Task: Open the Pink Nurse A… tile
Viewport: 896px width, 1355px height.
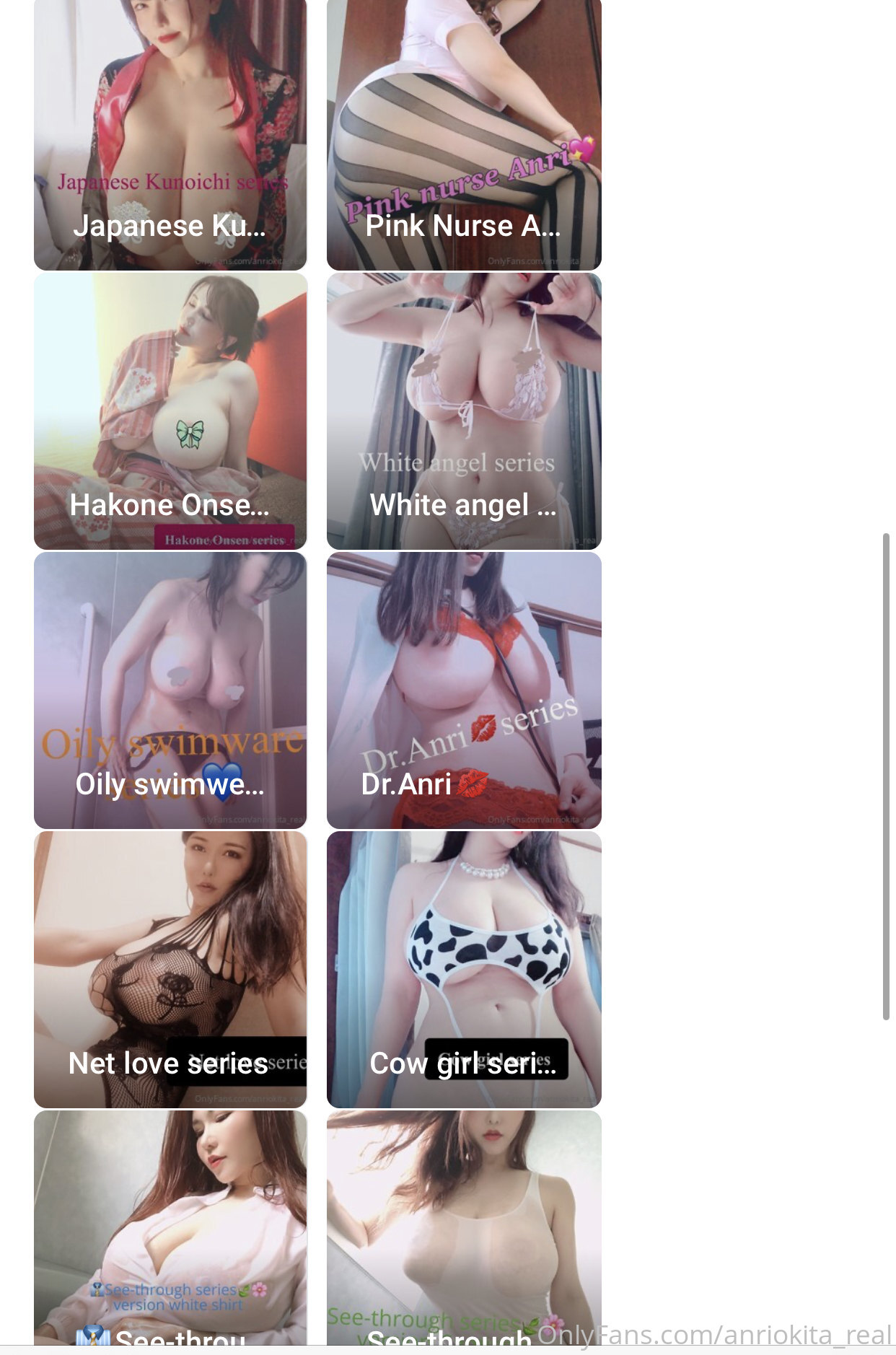Action: coord(463,137)
